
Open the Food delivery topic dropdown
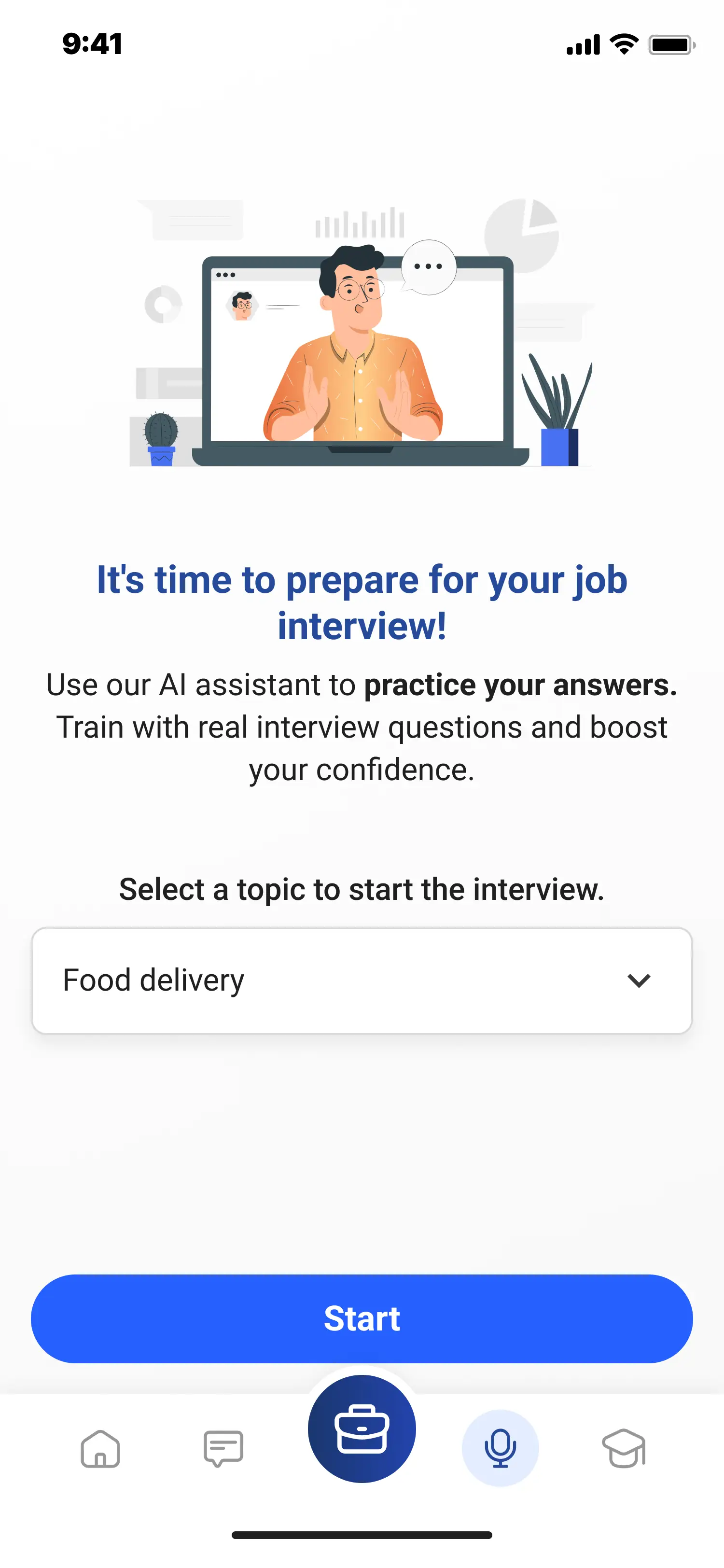point(362,980)
